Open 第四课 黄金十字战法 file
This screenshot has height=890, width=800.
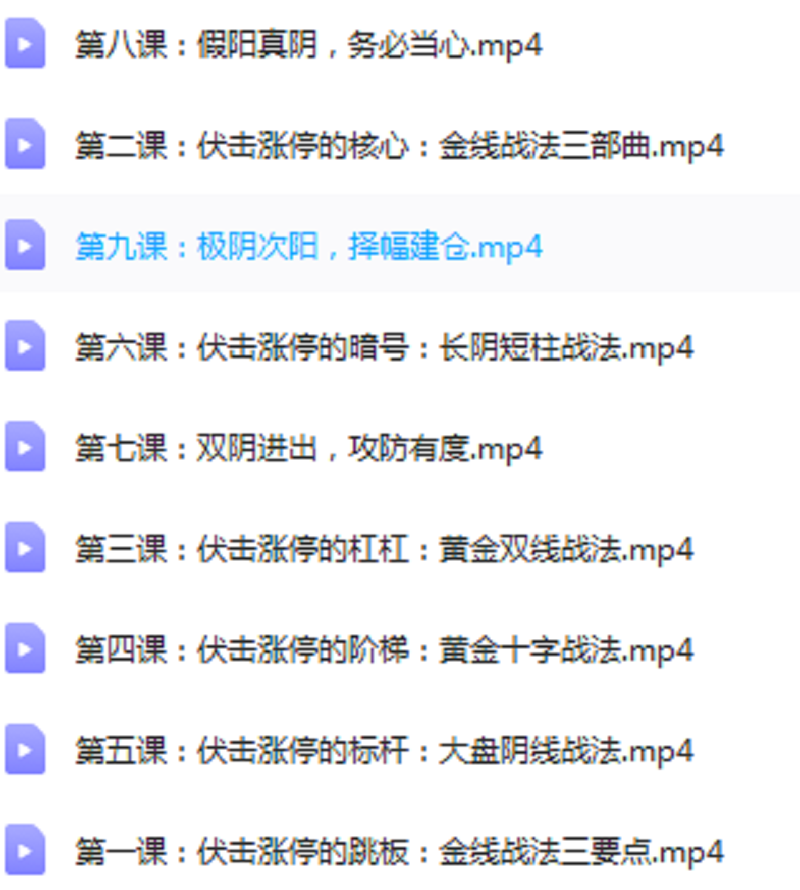coord(384,650)
